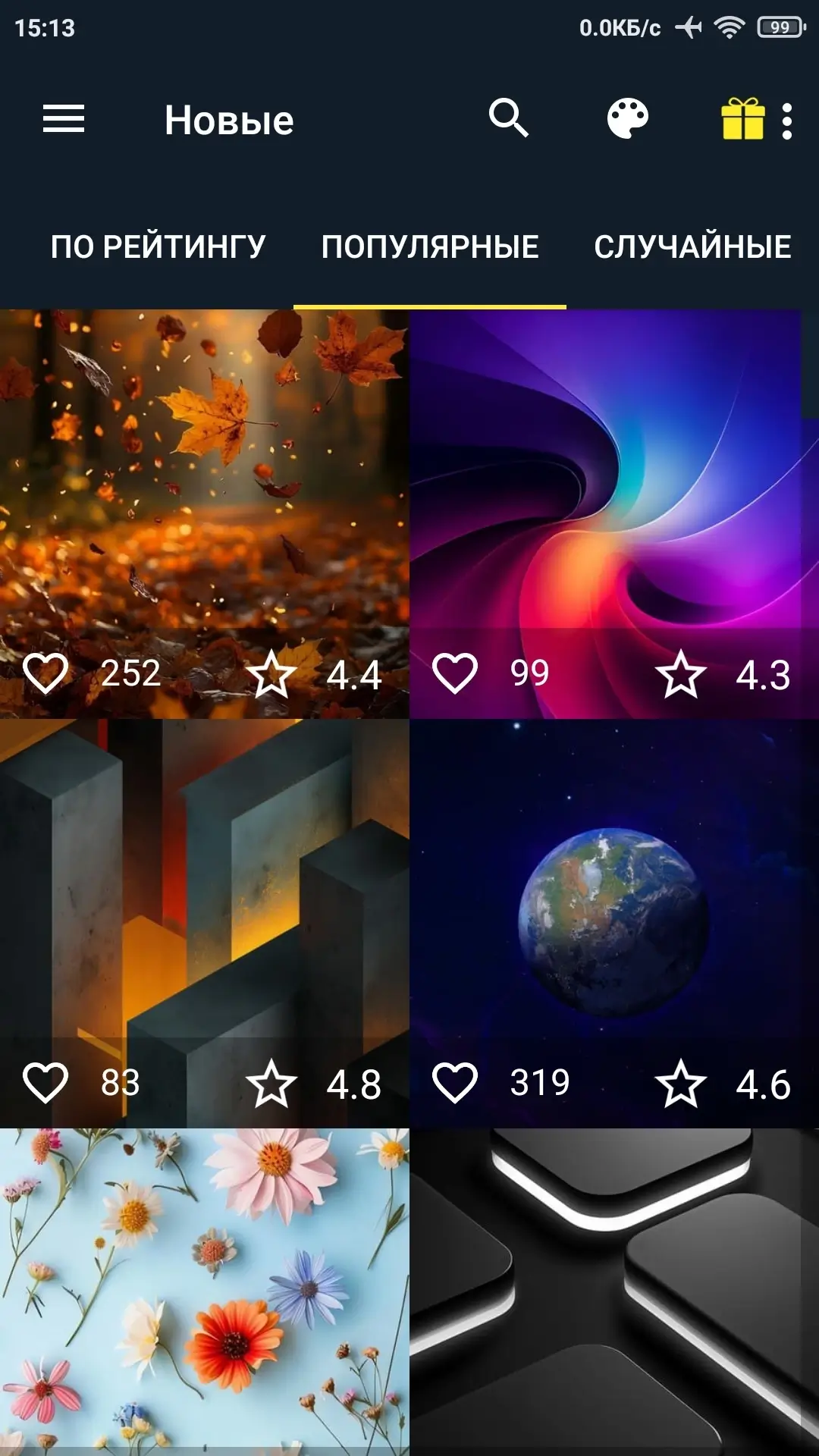Open the autumn leaves wallpaper
The height and width of the screenshot is (1456, 819).
click(x=205, y=470)
